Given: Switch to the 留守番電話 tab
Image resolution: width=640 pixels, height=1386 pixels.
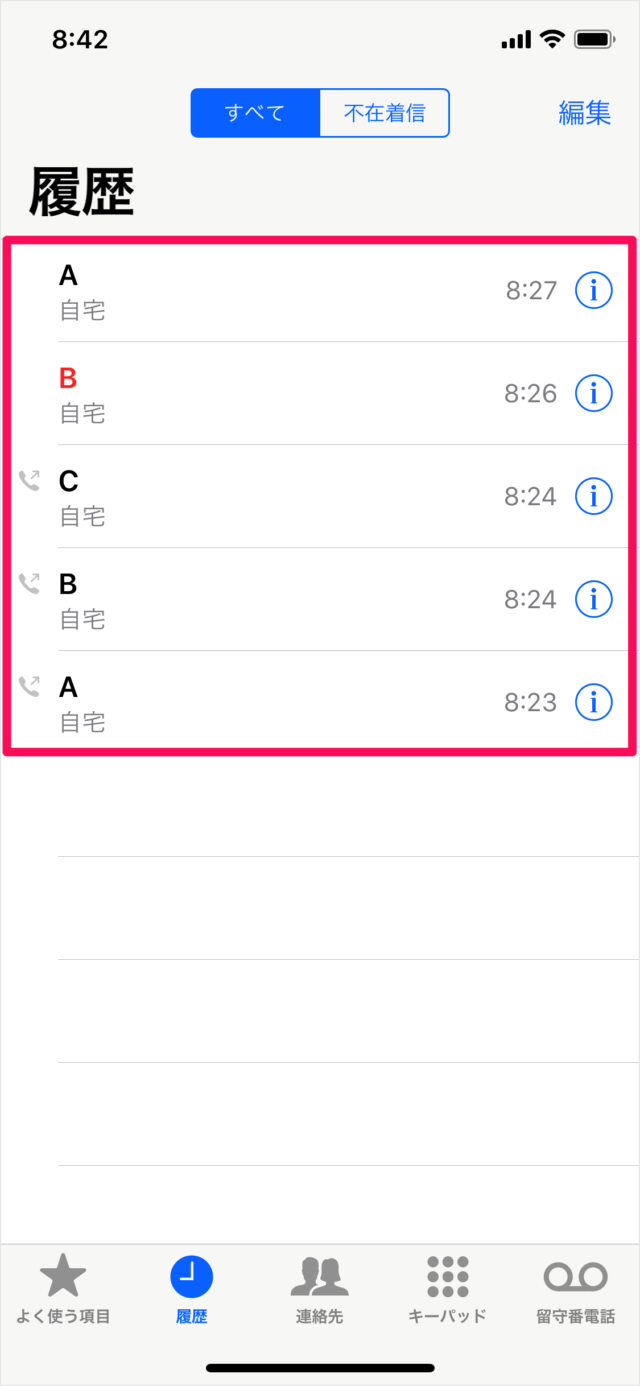Looking at the screenshot, I should [x=575, y=1290].
